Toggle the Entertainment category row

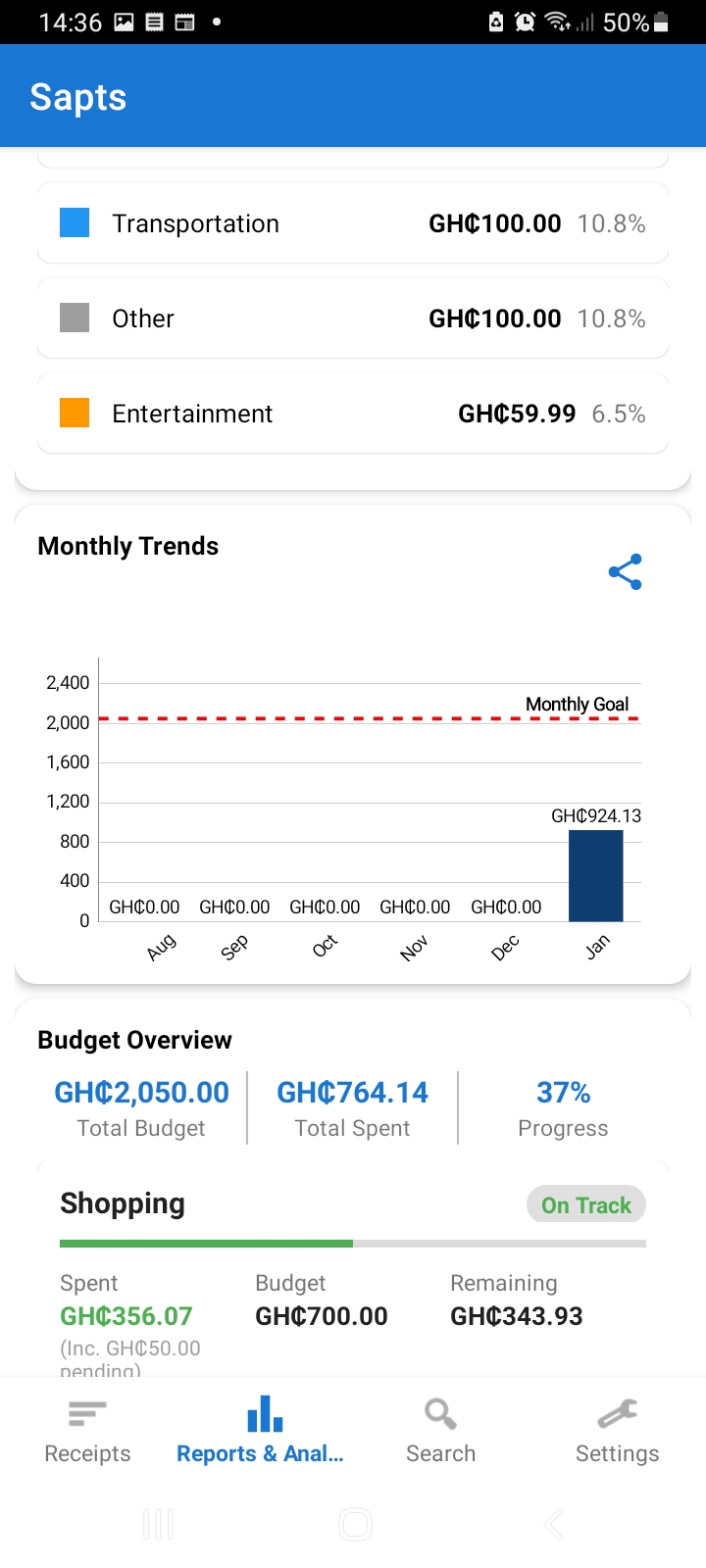coord(353,413)
